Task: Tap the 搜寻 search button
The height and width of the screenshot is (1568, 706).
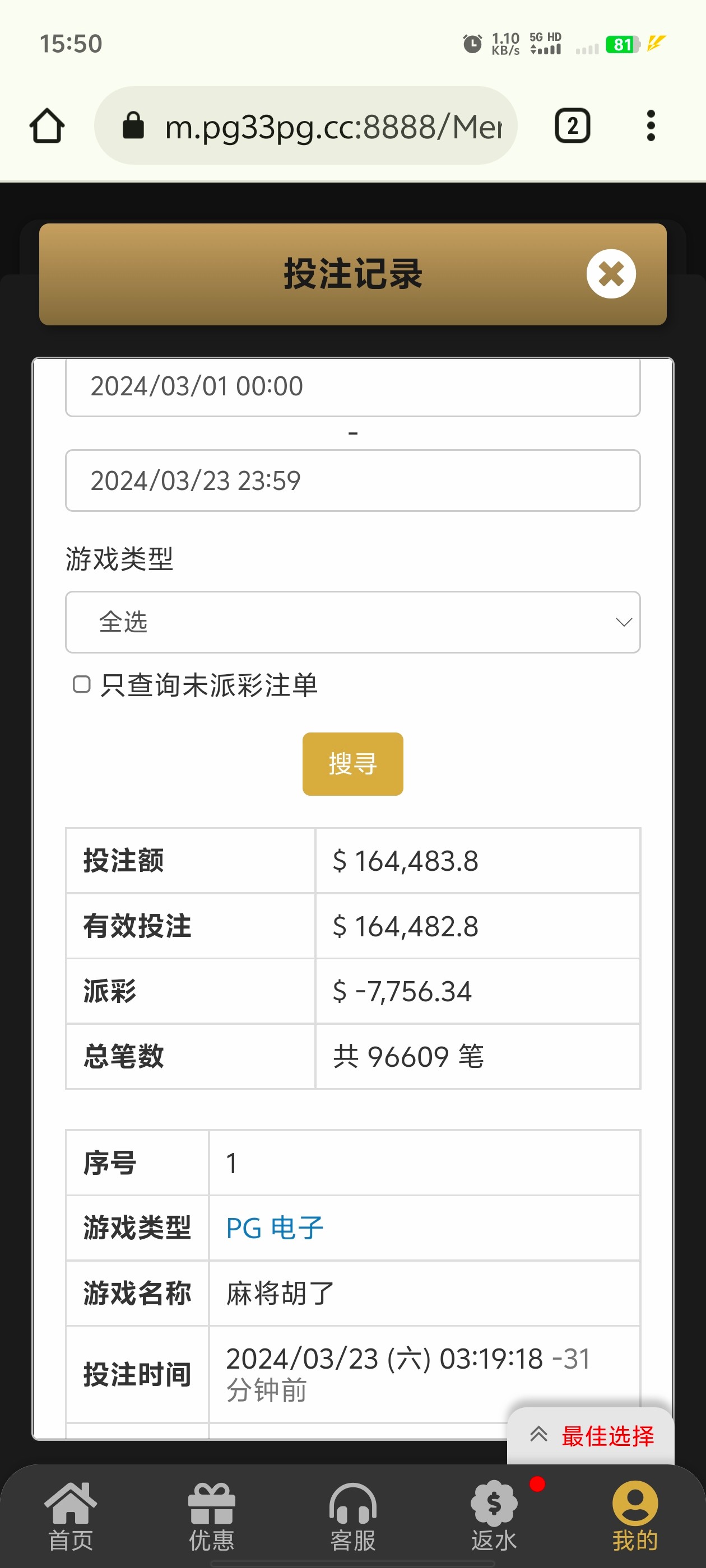Action: click(352, 763)
